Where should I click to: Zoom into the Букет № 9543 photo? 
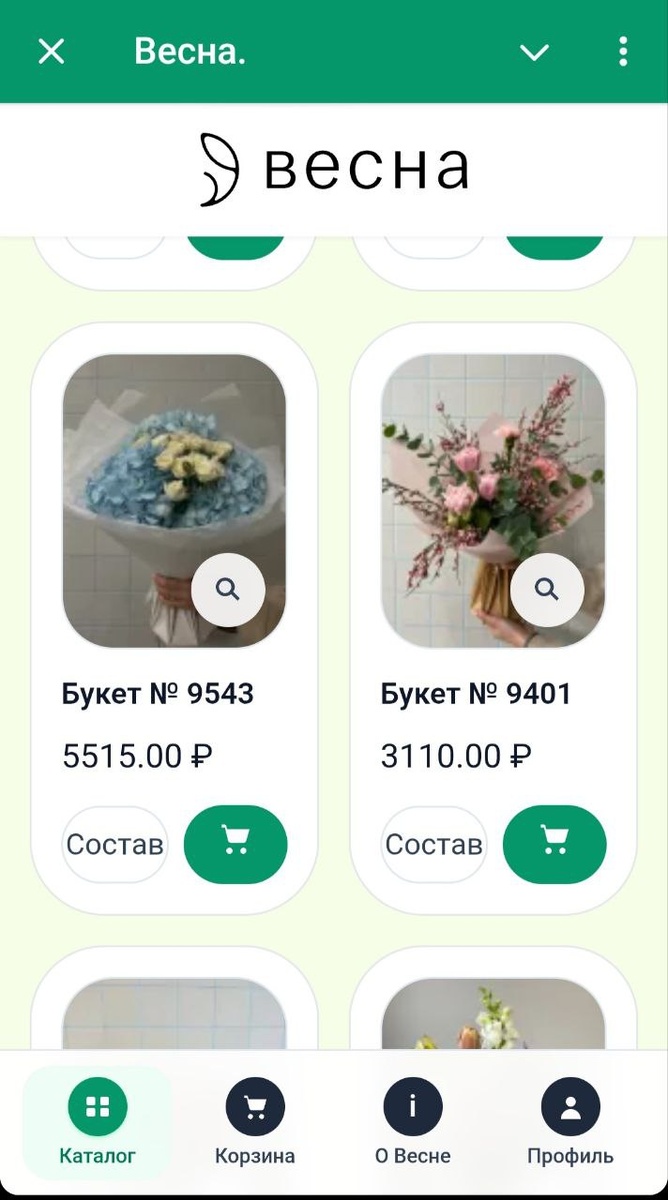[x=228, y=590]
